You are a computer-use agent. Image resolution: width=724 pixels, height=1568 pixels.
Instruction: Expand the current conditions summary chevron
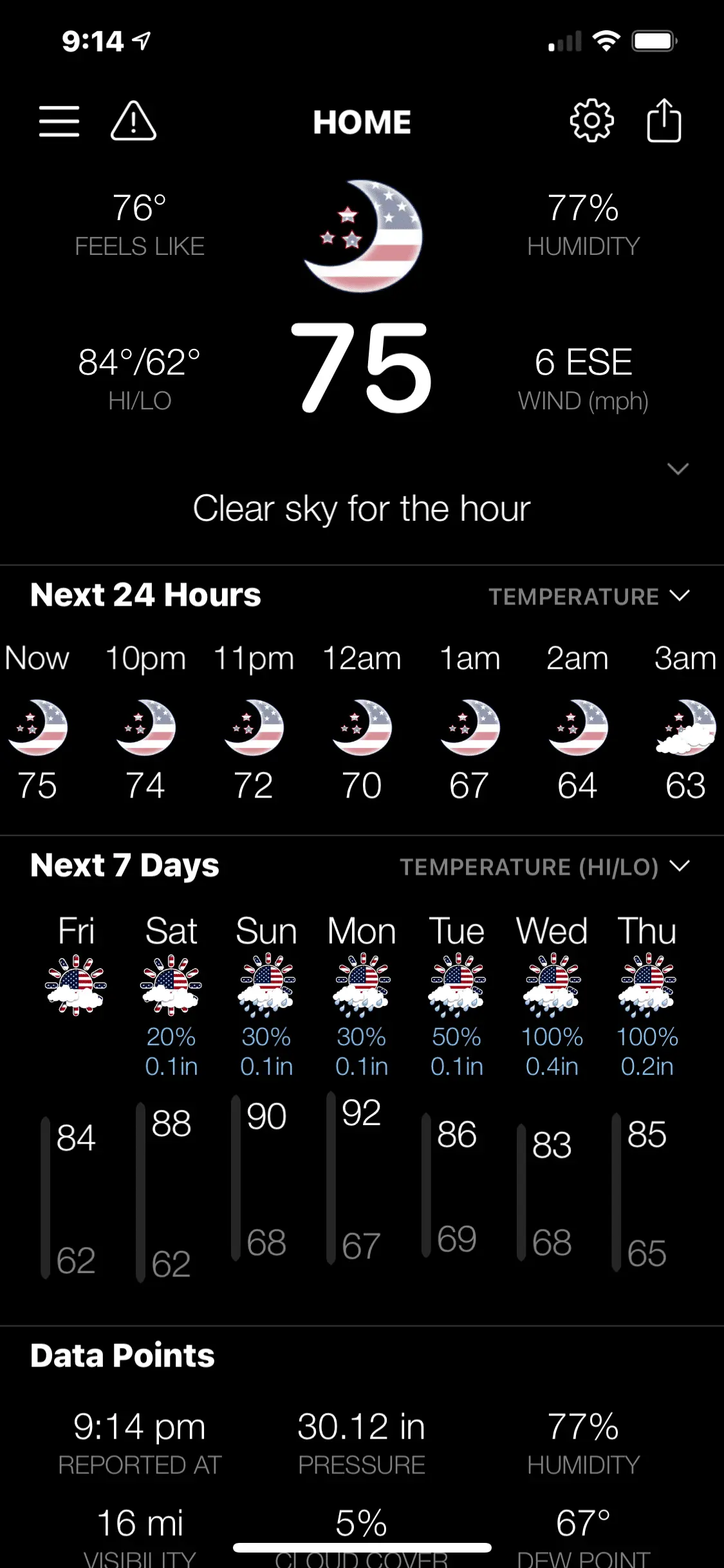(678, 469)
